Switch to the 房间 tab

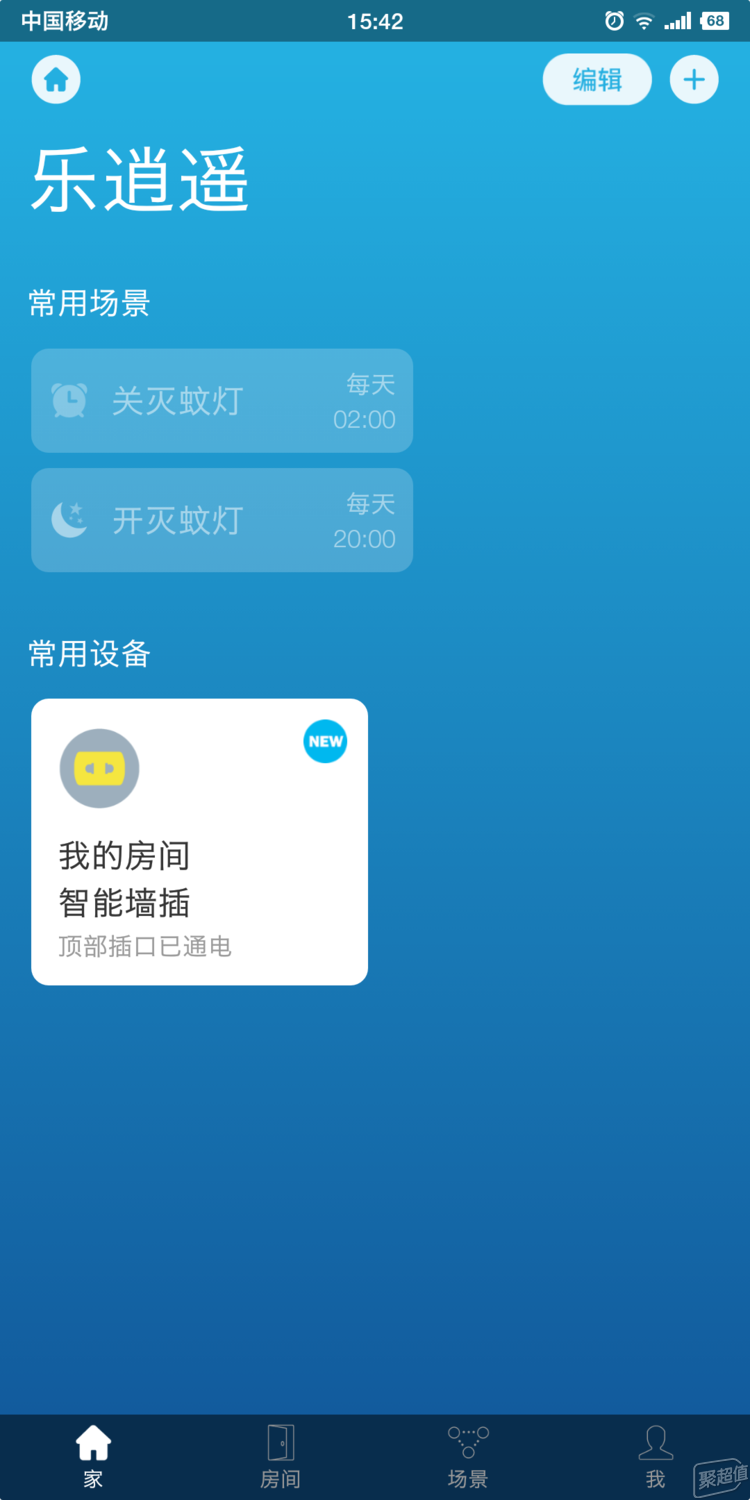click(280, 1456)
